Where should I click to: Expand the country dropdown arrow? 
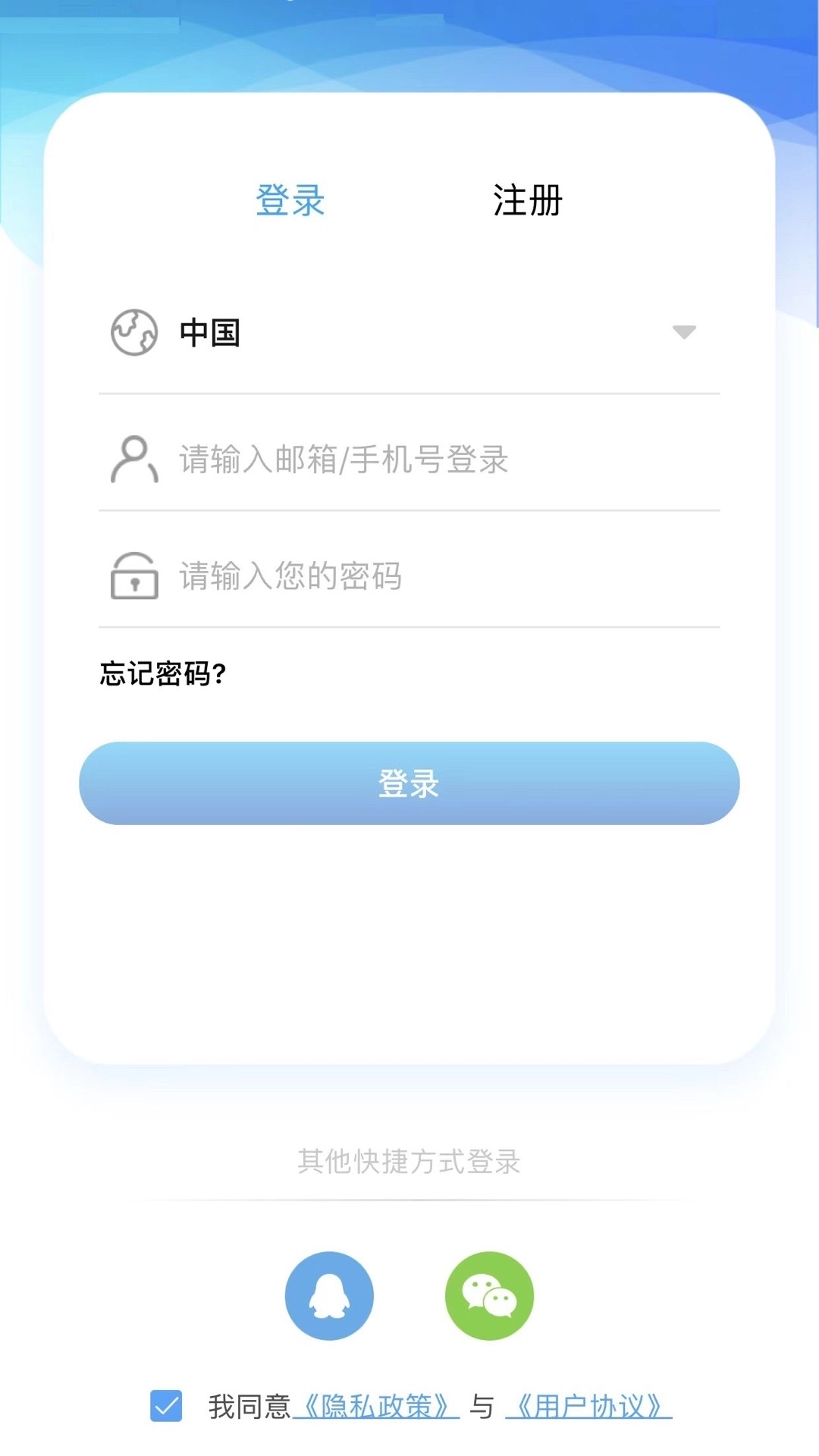point(685,332)
